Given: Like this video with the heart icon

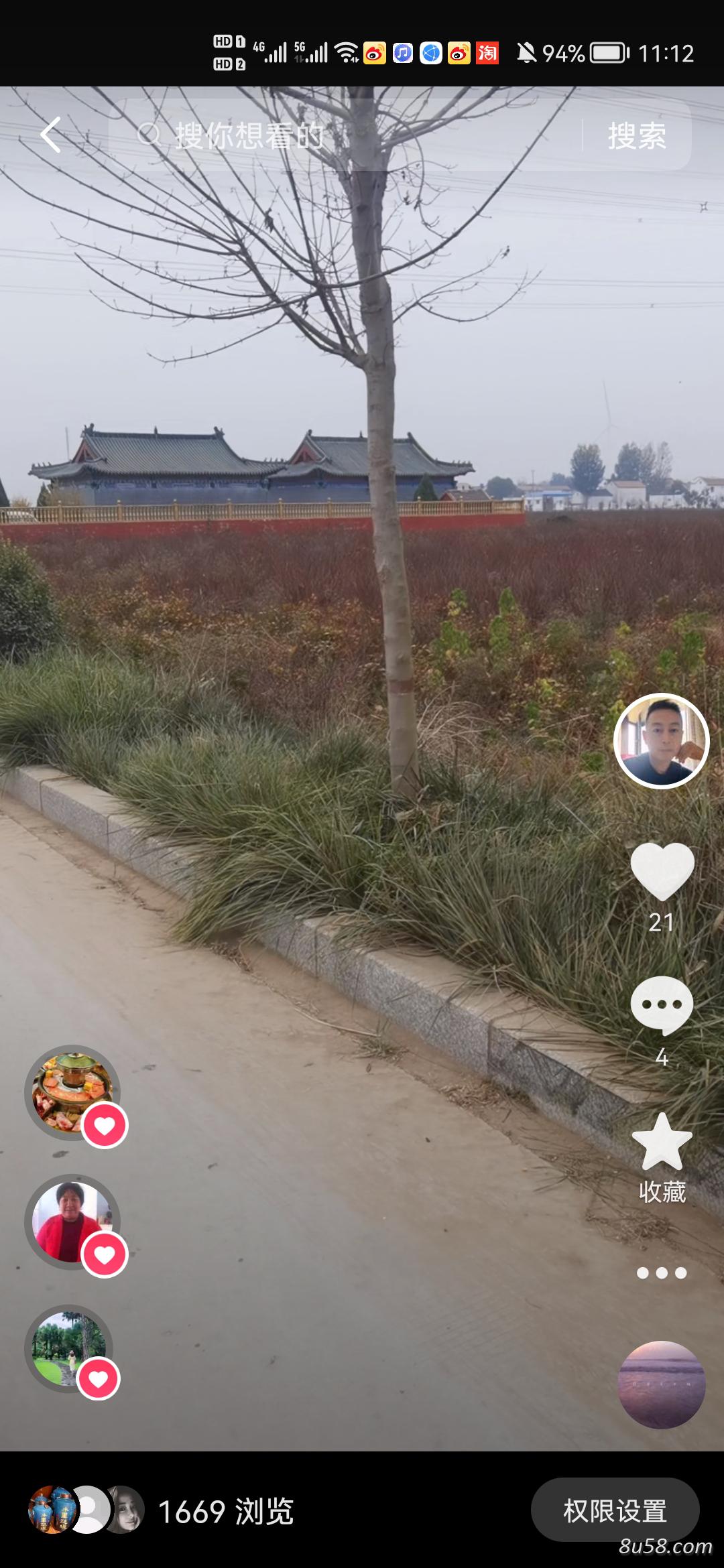Looking at the screenshot, I should tap(662, 870).
